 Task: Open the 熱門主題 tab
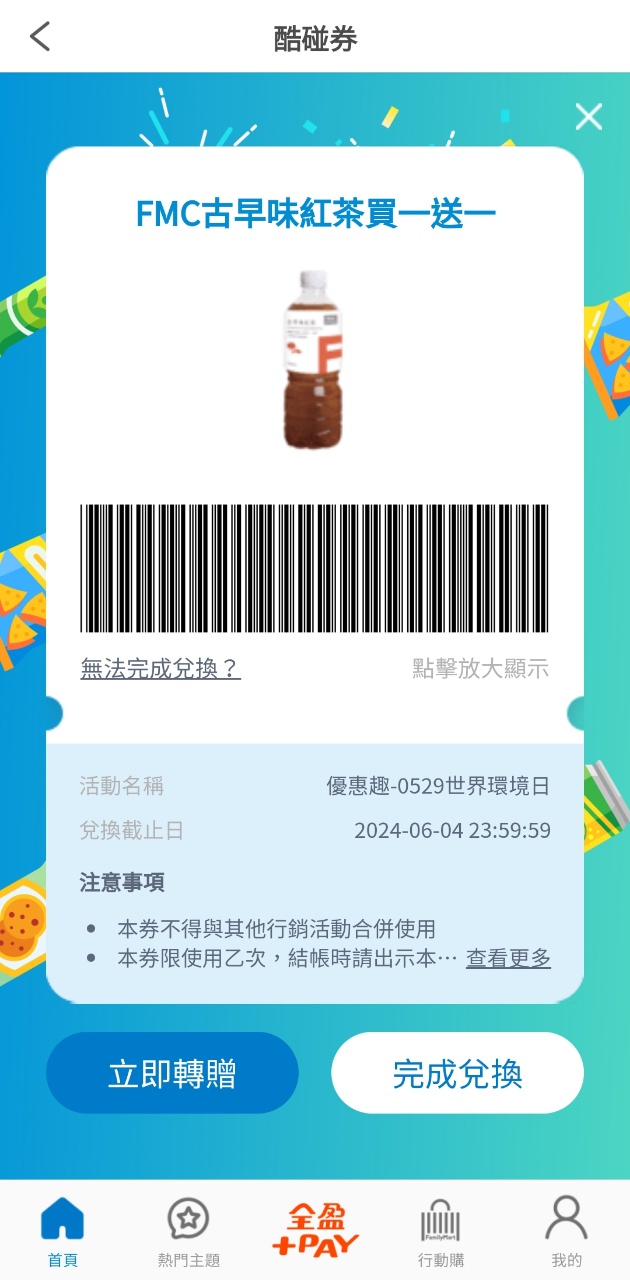[x=188, y=1232]
